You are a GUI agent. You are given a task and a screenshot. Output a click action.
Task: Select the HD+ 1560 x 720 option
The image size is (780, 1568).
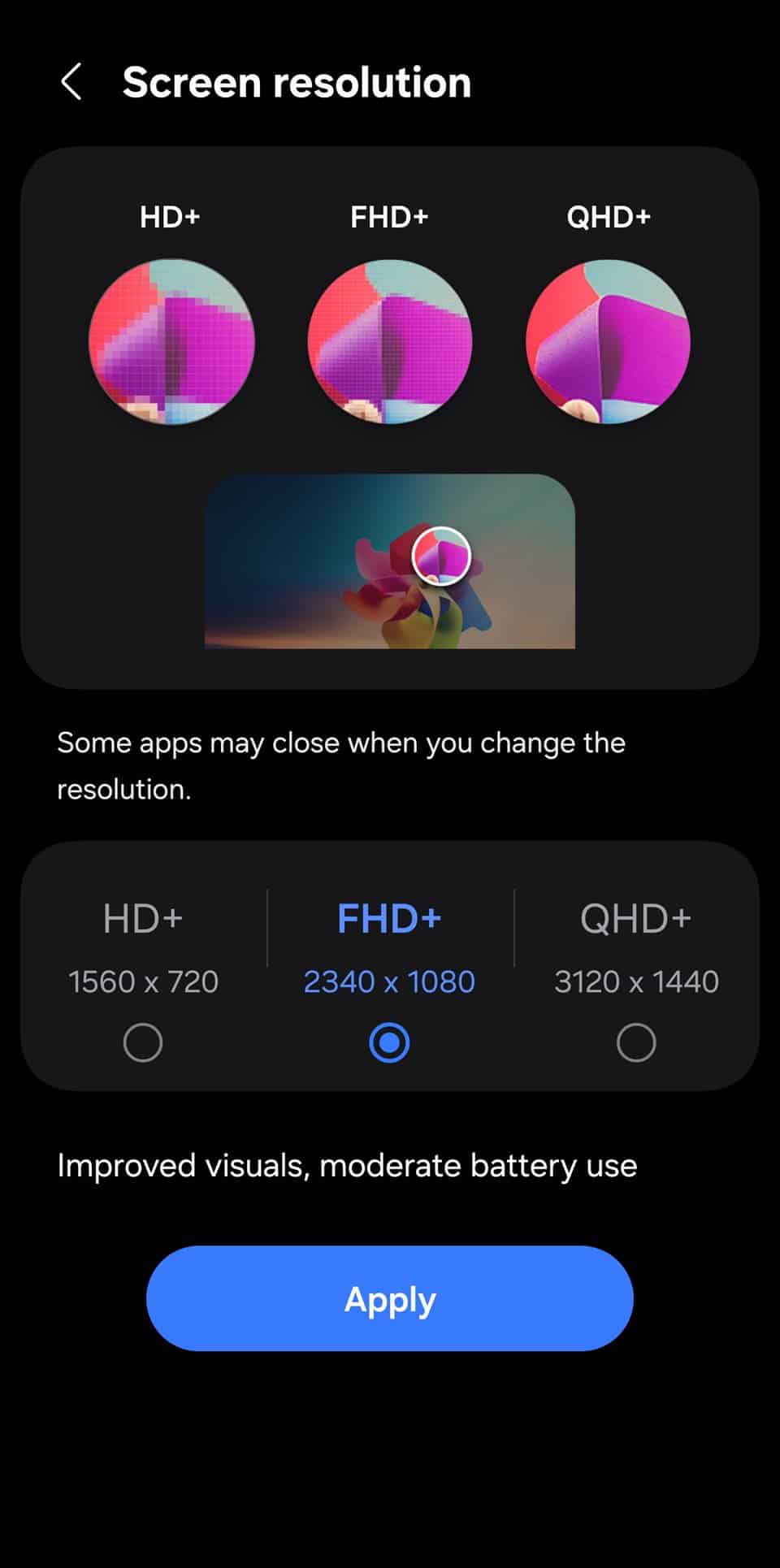(x=143, y=1042)
